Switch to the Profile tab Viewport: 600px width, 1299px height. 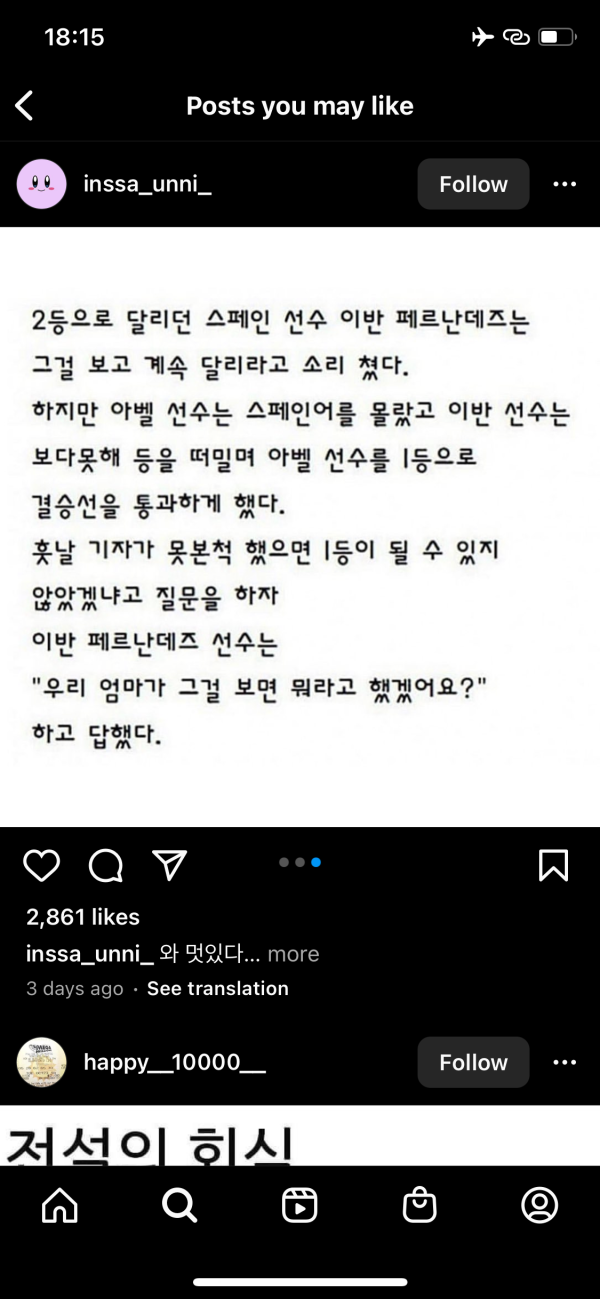click(540, 1206)
